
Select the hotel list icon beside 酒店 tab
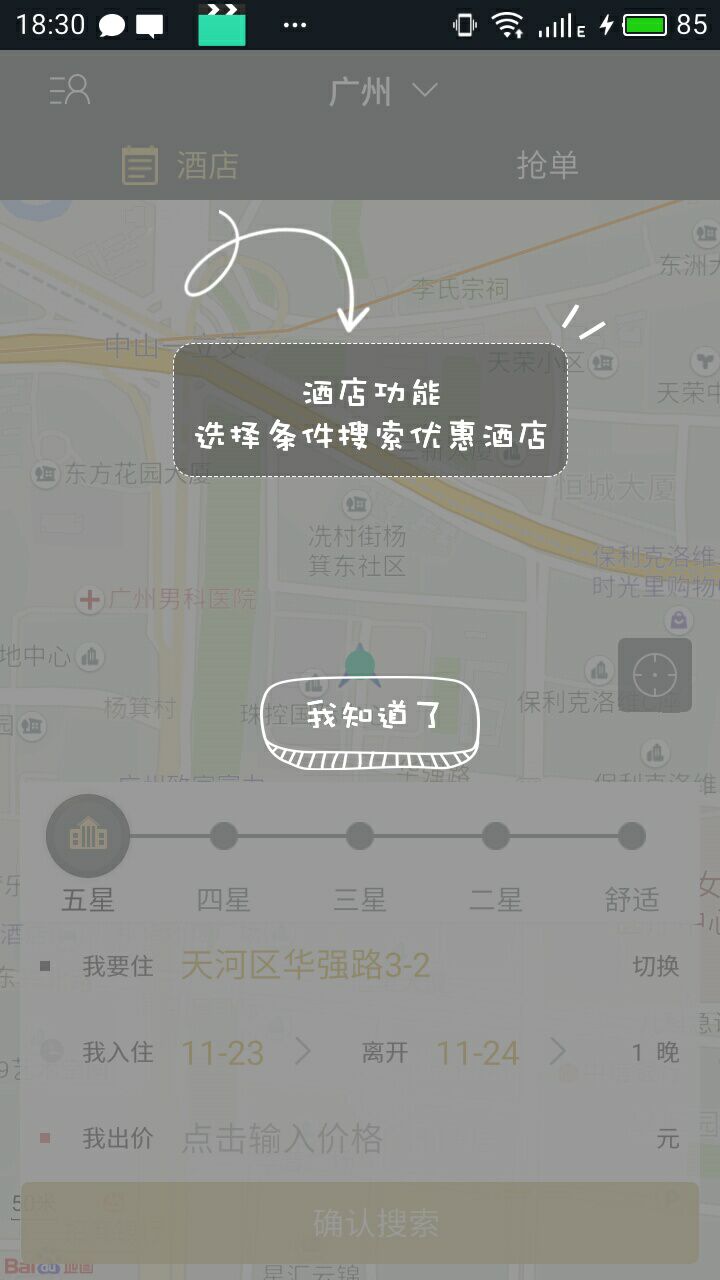(x=140, y=163)
